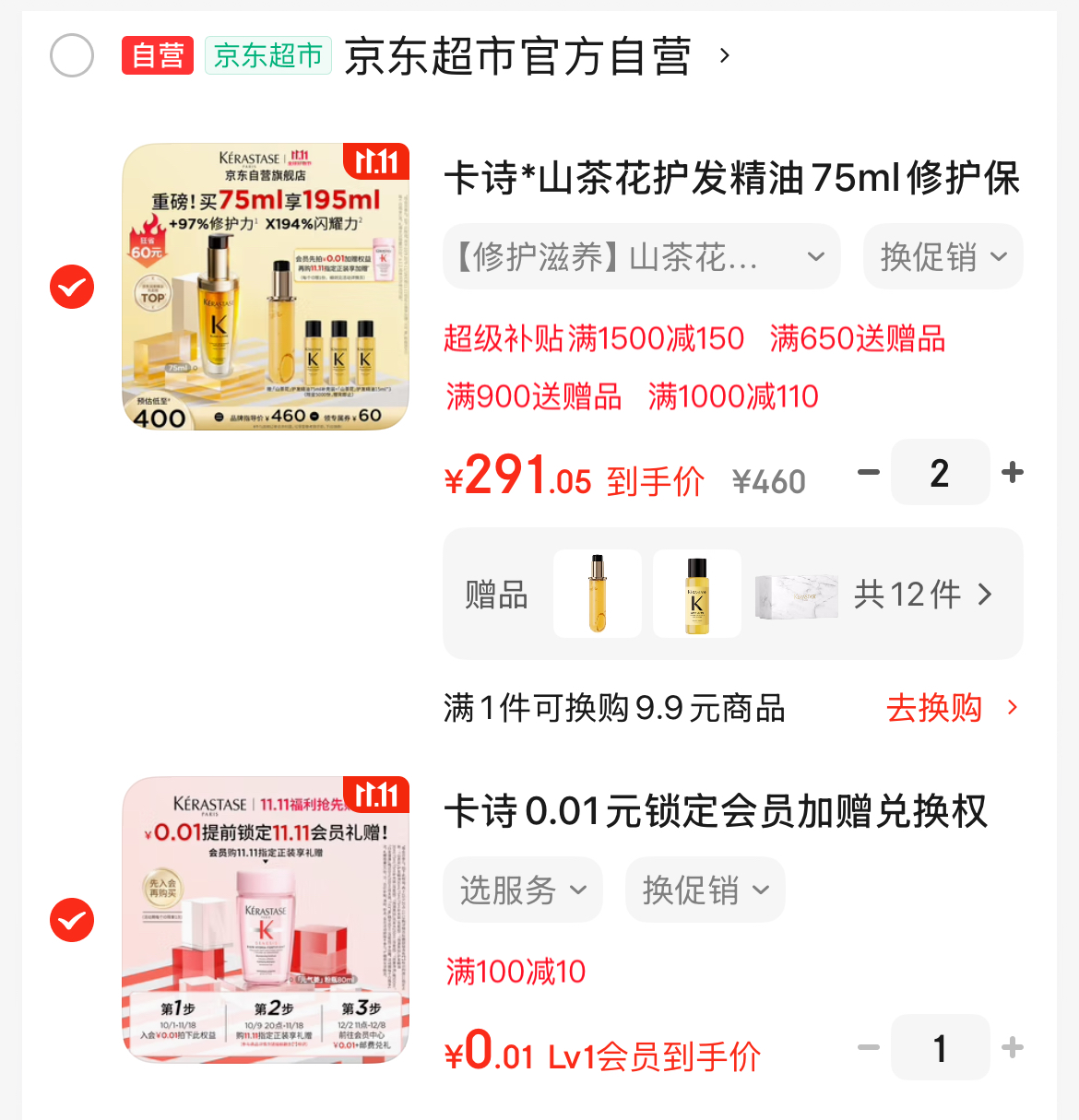1079x1120 pixels.
Task: Select all items from 京东超市官方自营 store
Action: coord(72,55)
